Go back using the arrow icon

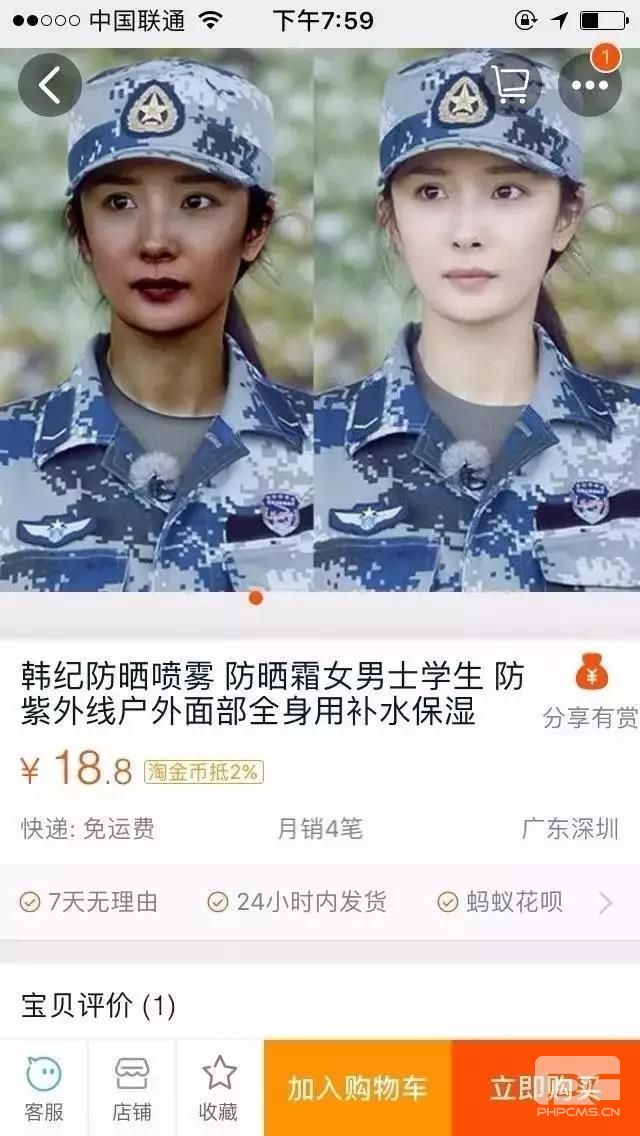(49, 85)
